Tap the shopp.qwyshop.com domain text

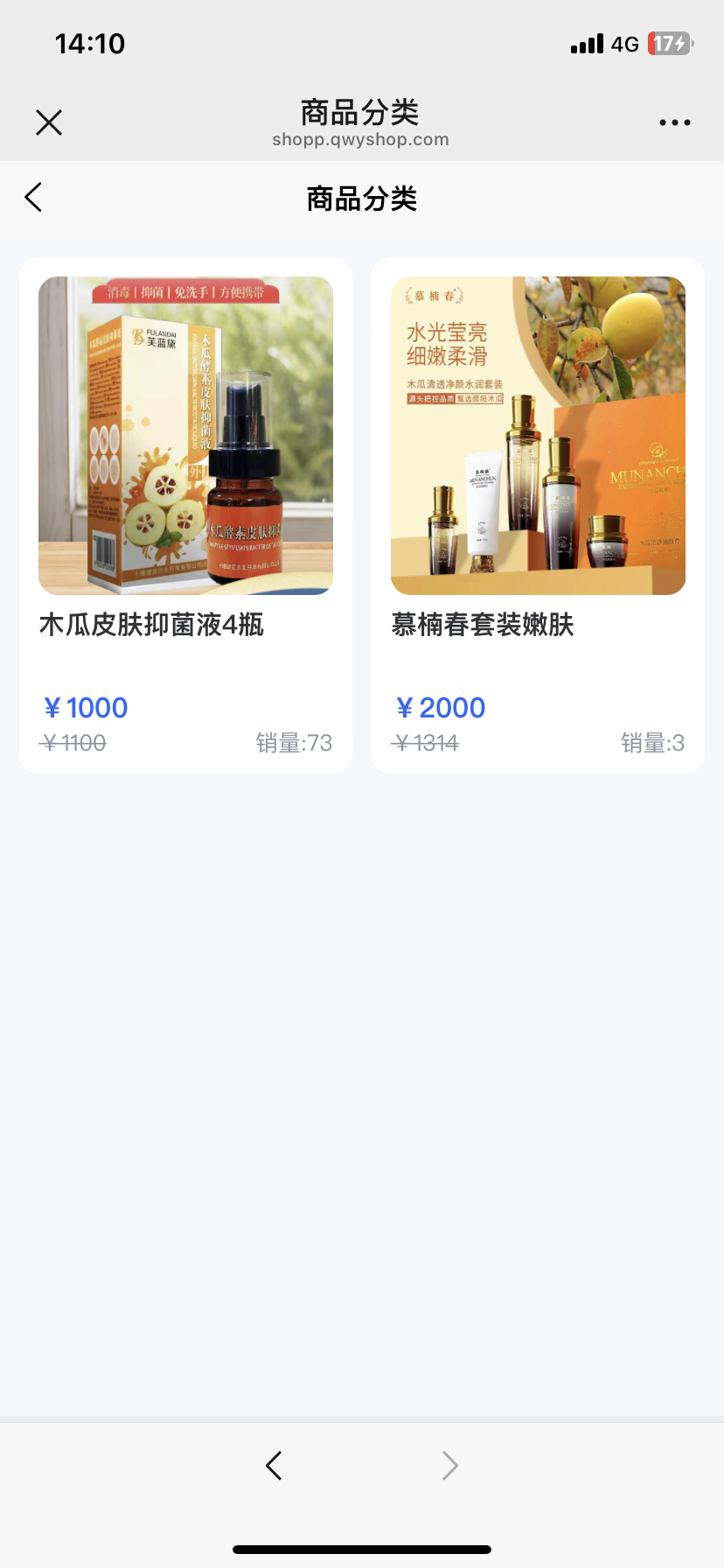tap(361, 140)
